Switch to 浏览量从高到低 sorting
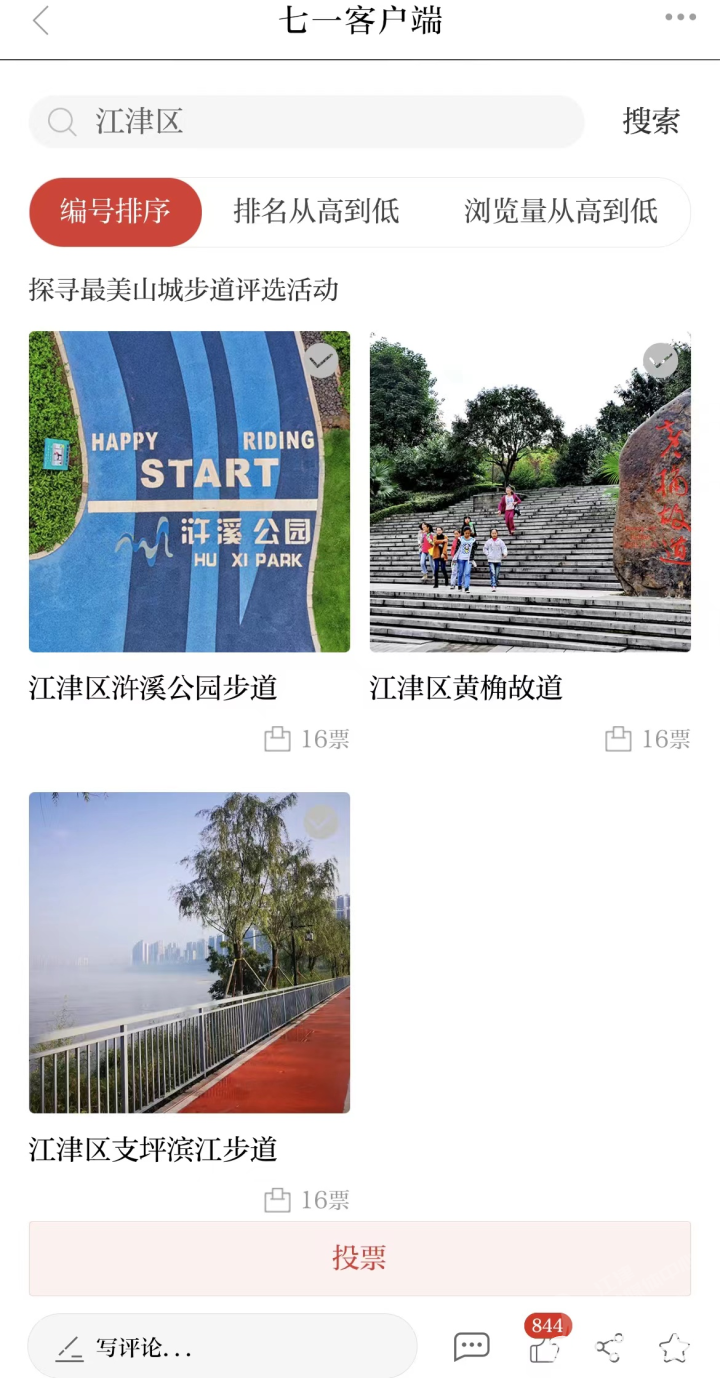720x1378 pixels. point(560,211)
